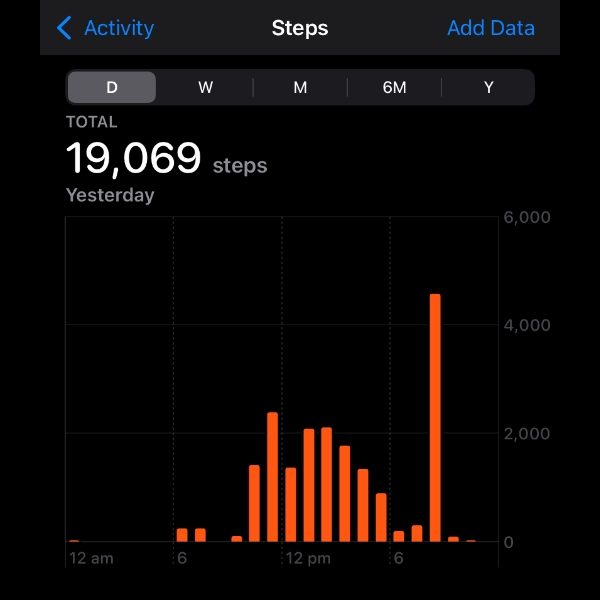Switch to the Y yearly view

488,87
